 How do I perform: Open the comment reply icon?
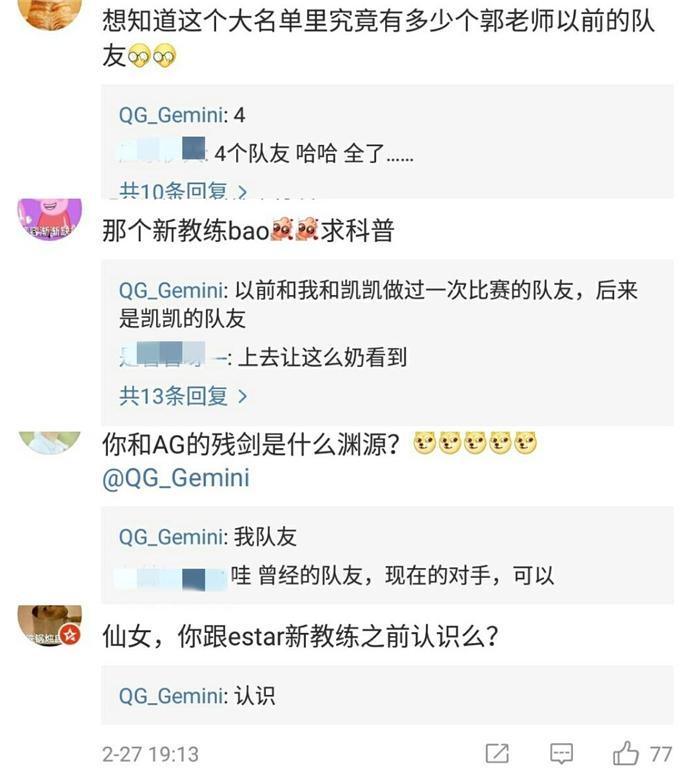562,753
